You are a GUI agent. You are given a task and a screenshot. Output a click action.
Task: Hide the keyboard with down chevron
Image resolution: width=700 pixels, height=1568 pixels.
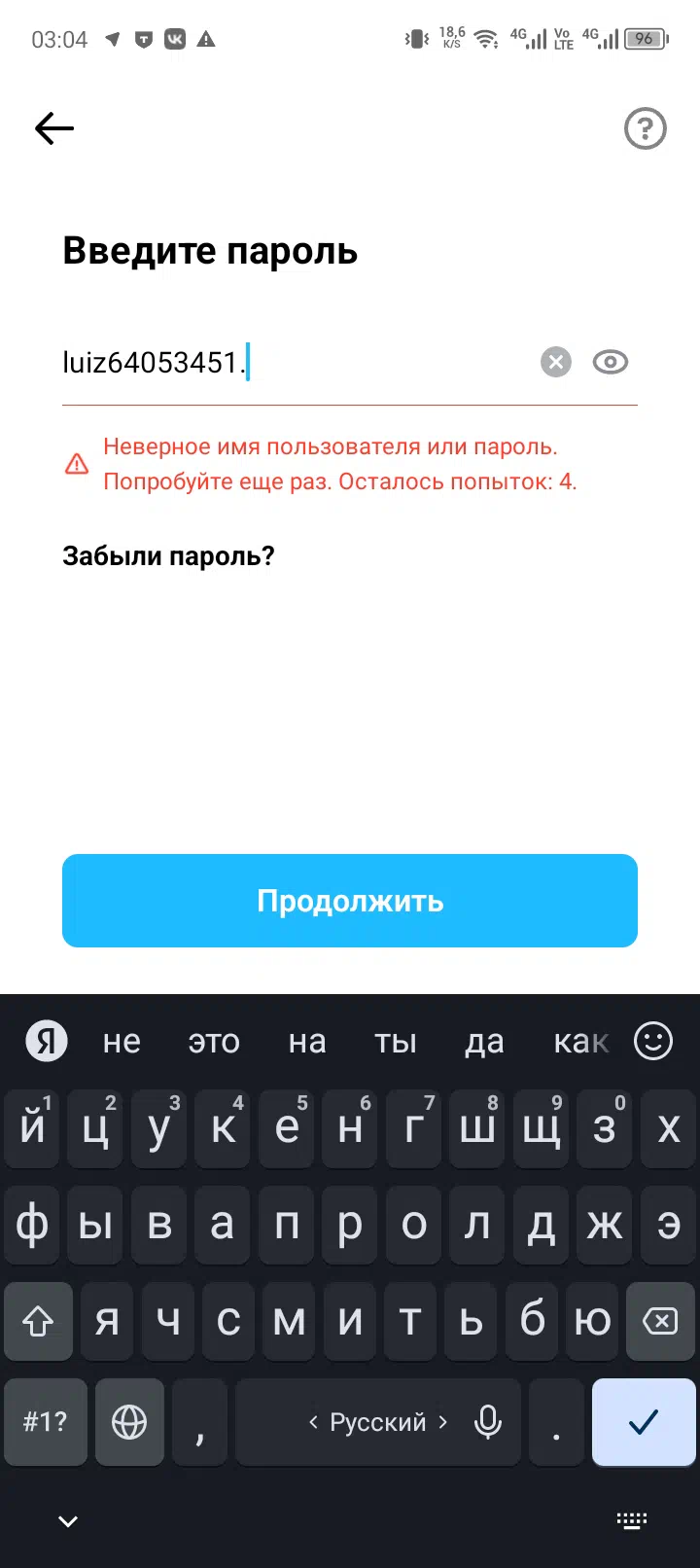[68, 1521]
